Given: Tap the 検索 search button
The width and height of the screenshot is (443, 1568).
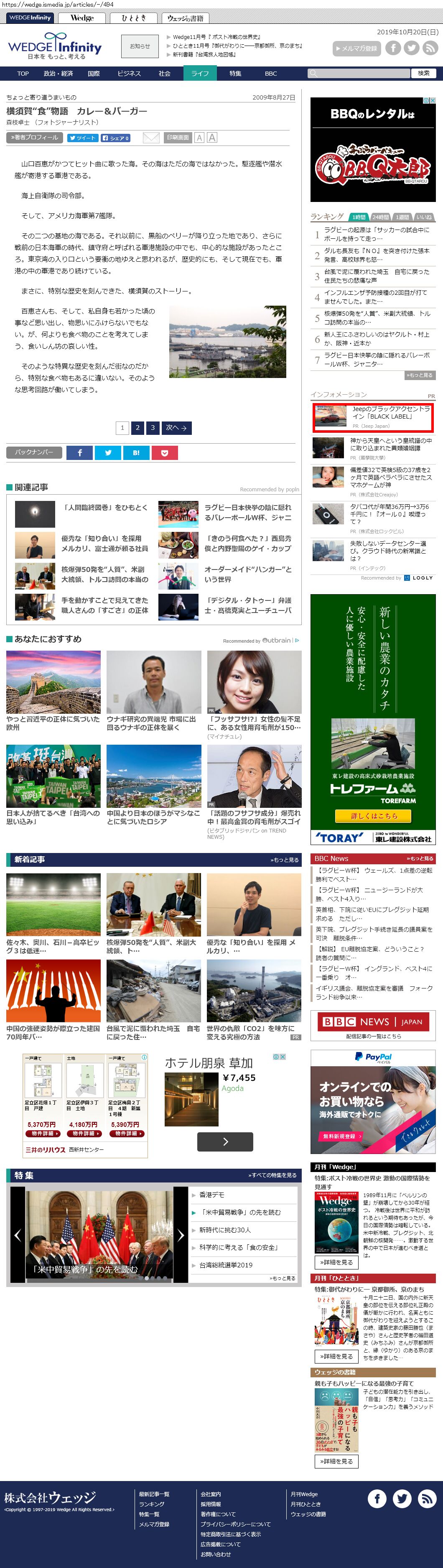Looking at the screenshot, I should (423, 73).
